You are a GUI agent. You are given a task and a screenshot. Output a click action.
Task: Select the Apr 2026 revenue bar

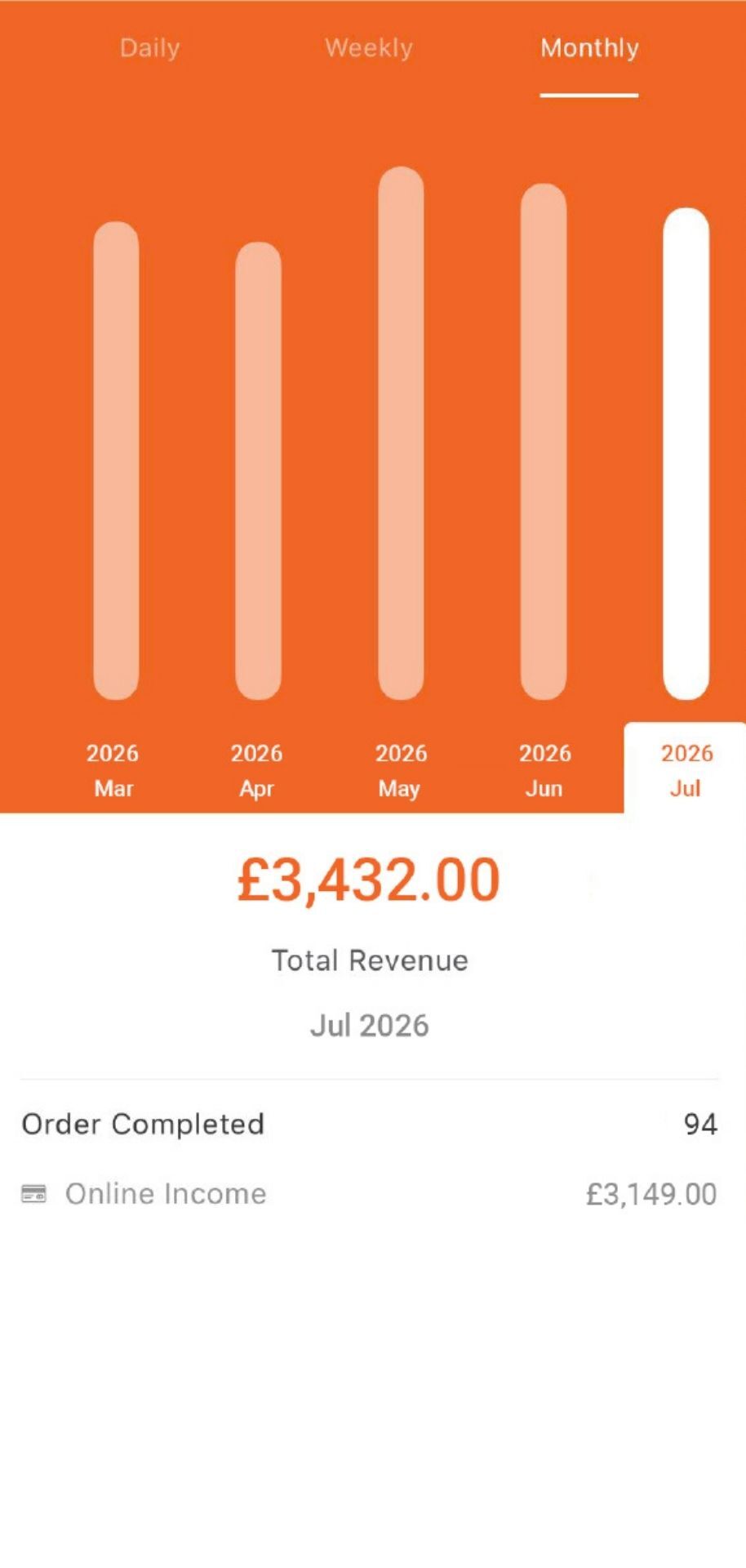(258, 470)
